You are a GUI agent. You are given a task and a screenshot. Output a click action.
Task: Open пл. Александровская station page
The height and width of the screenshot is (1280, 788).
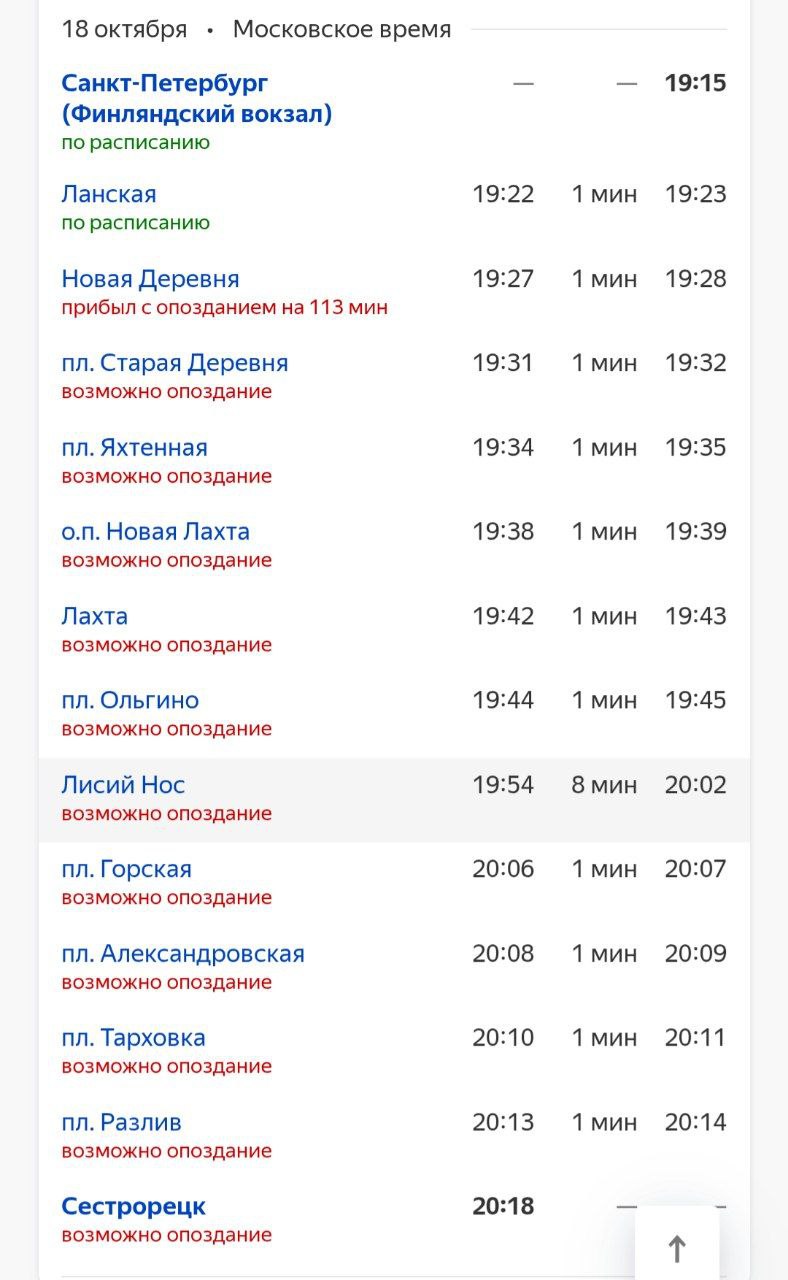(182, 954)
